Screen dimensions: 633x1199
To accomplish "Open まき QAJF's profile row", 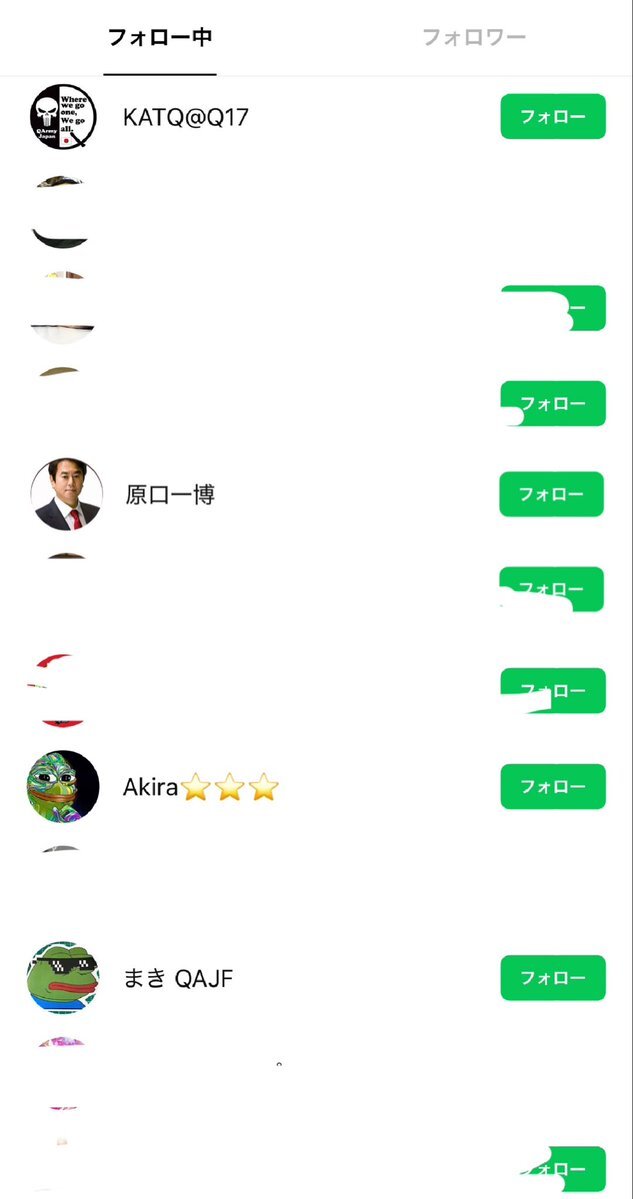I will tap(178, 978).
